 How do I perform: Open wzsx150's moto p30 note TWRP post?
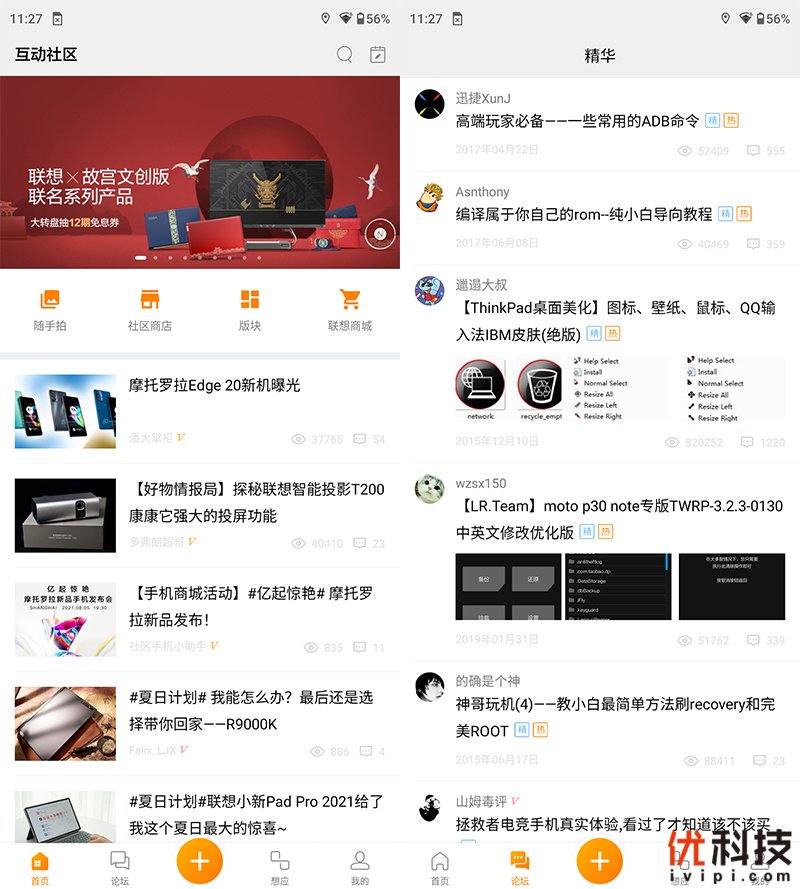pyautogui.click(x=619, y=519)
